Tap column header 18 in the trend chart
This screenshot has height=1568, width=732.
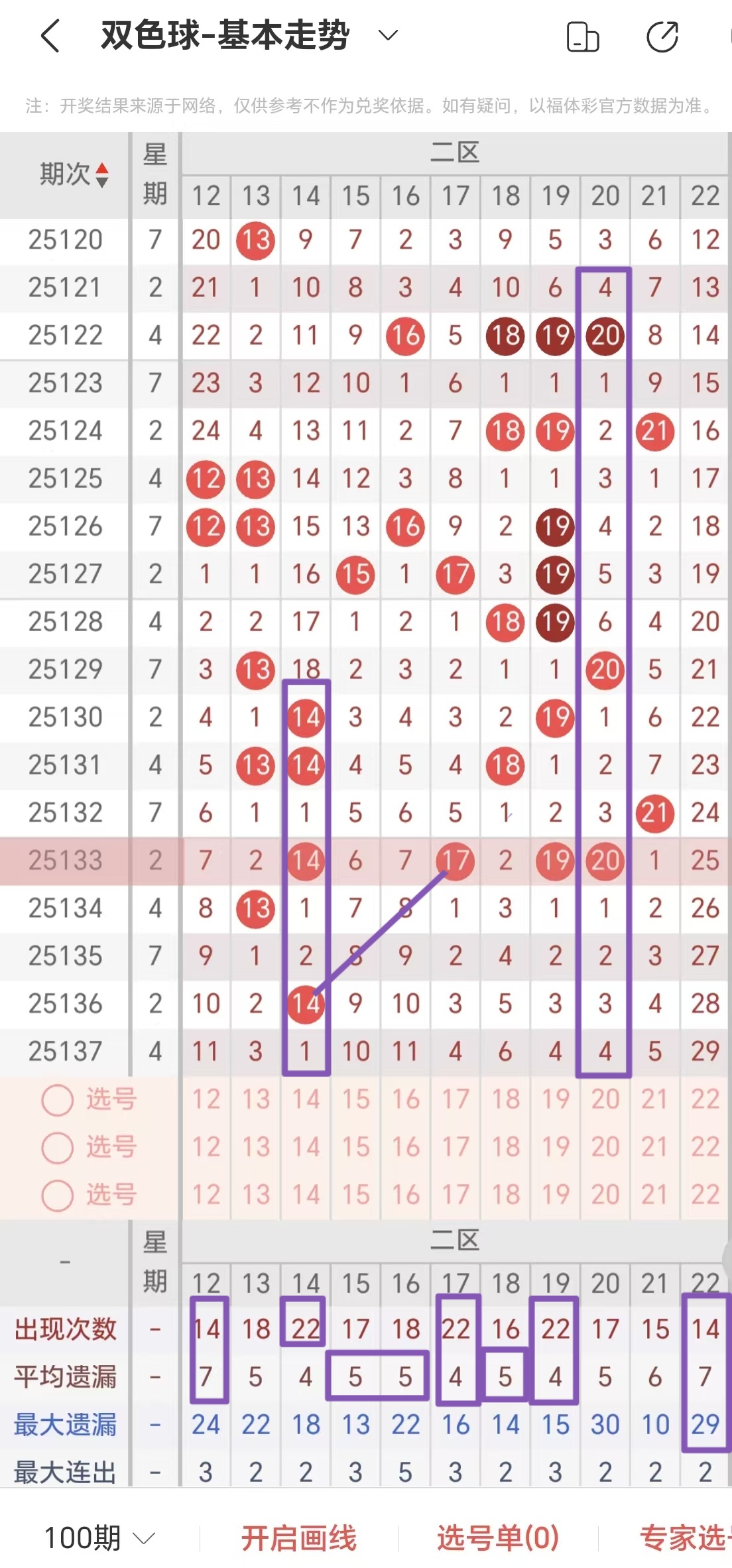[505, 196]
